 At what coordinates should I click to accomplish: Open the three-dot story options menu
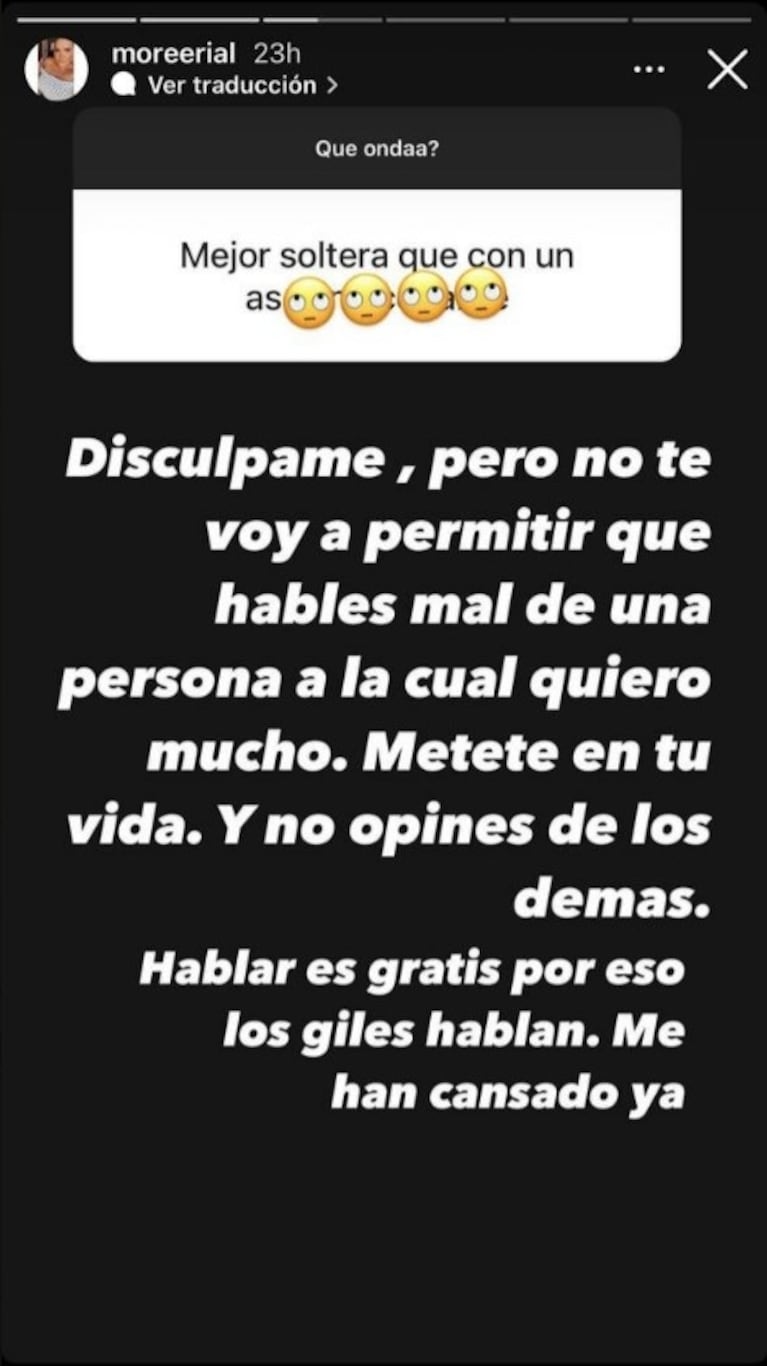649,69
